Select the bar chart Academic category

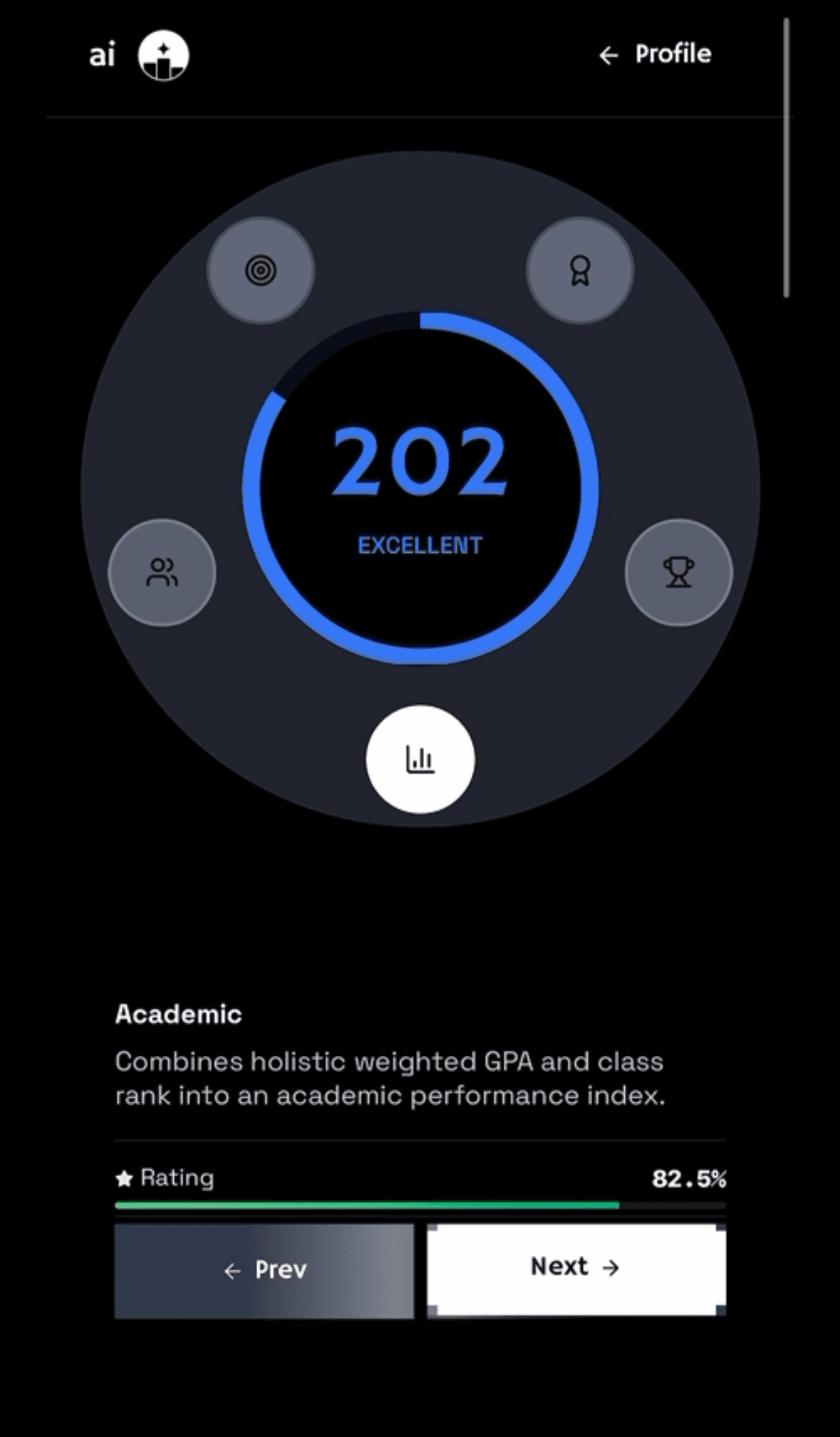(x=420, y=759)
